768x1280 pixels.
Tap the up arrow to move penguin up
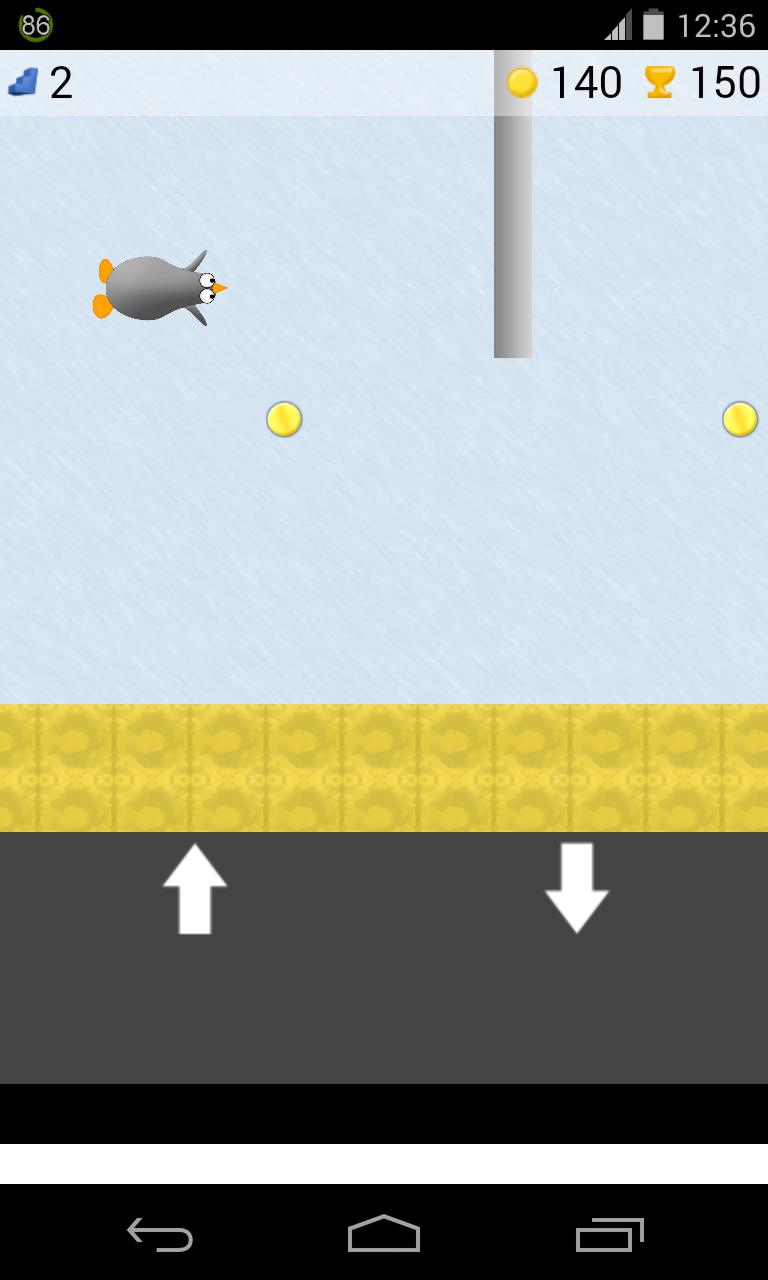195,889
